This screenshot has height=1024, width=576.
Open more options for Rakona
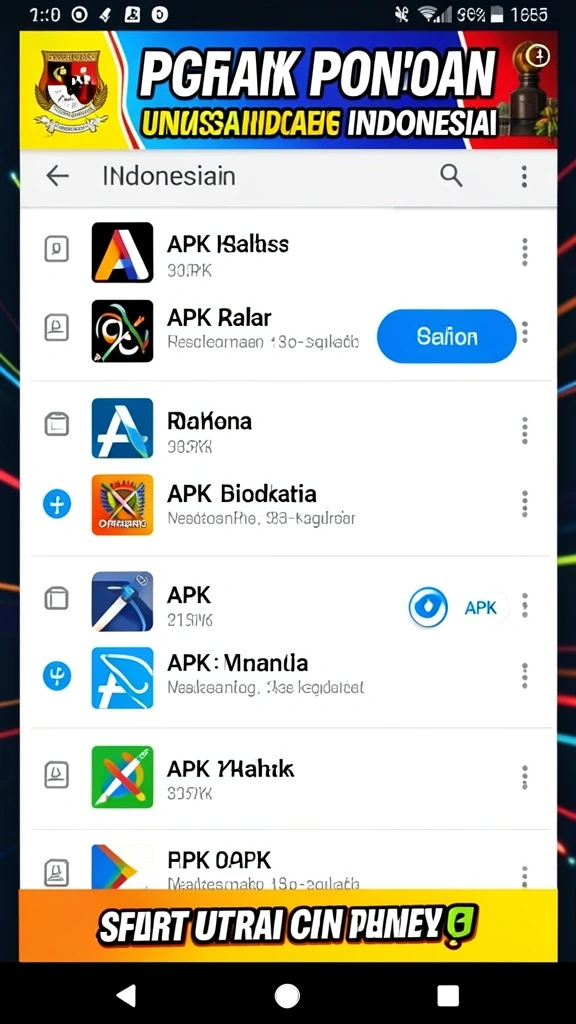(524, 431)
